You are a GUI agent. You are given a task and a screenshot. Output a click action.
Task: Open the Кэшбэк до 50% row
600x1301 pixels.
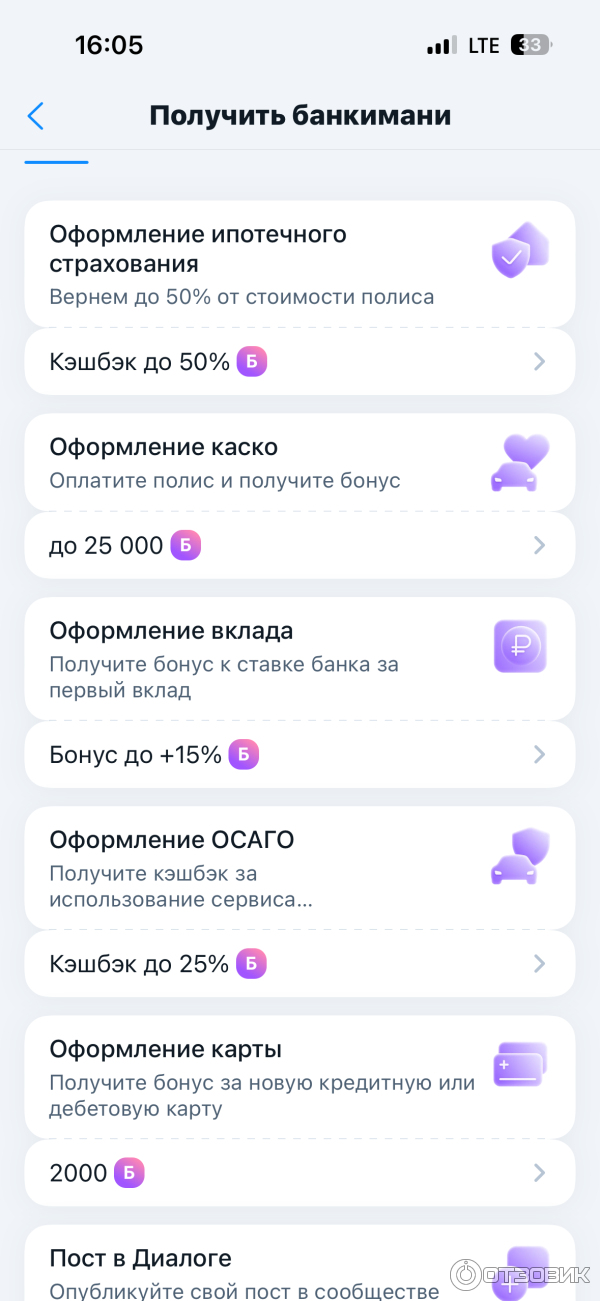[x=299, y=362]
